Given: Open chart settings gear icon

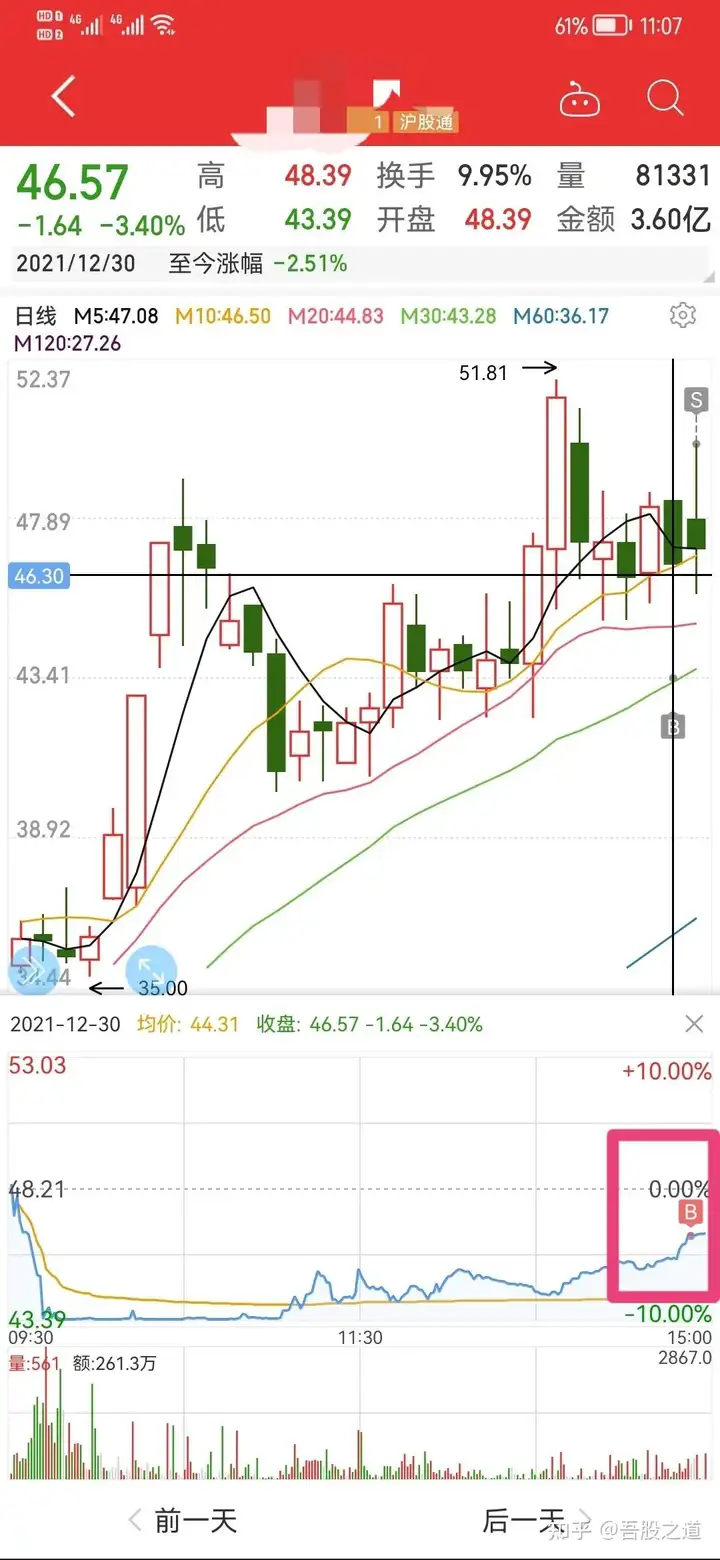Looking at the screenshot, I should pos(682,316).
